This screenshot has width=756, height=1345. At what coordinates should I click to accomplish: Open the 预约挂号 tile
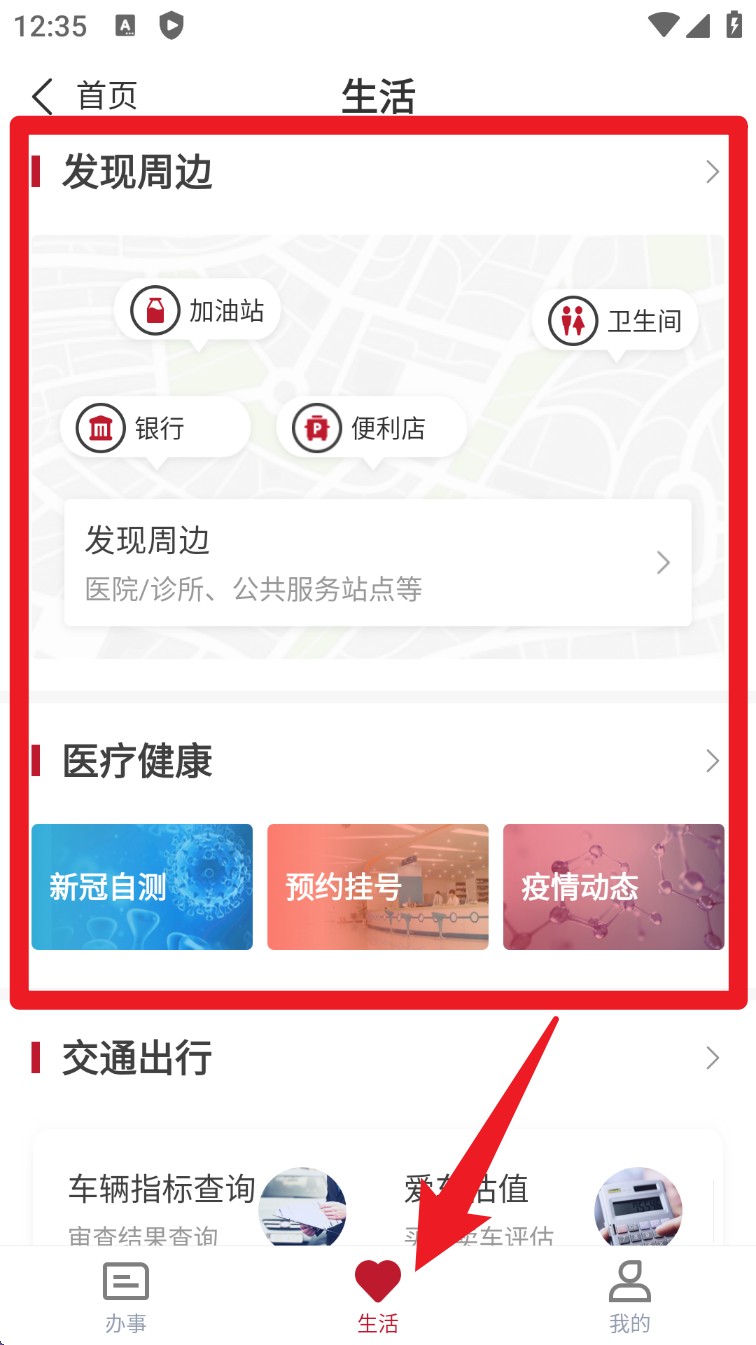pos(378,887)
